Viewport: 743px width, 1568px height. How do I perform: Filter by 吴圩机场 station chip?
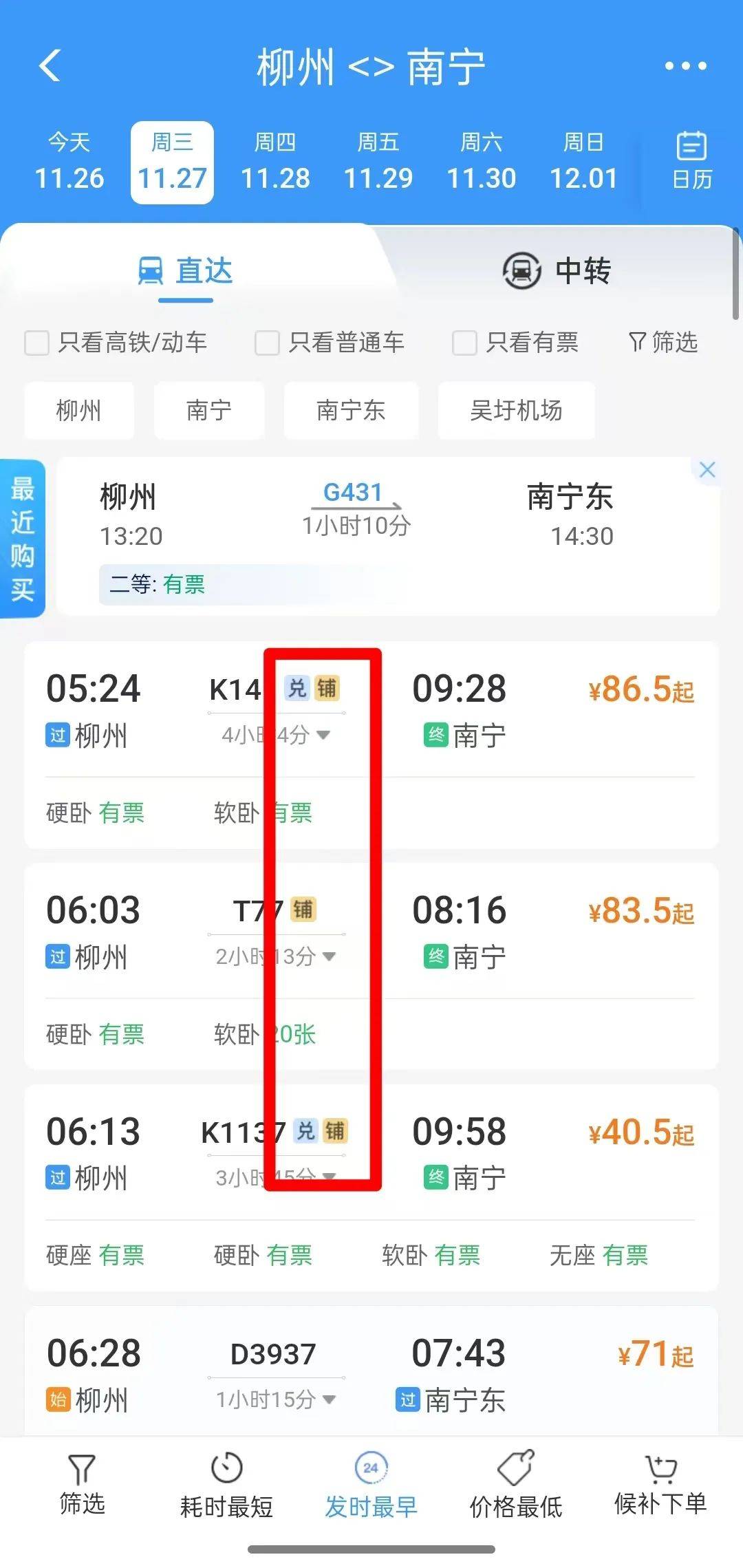[x=516, y=411]
